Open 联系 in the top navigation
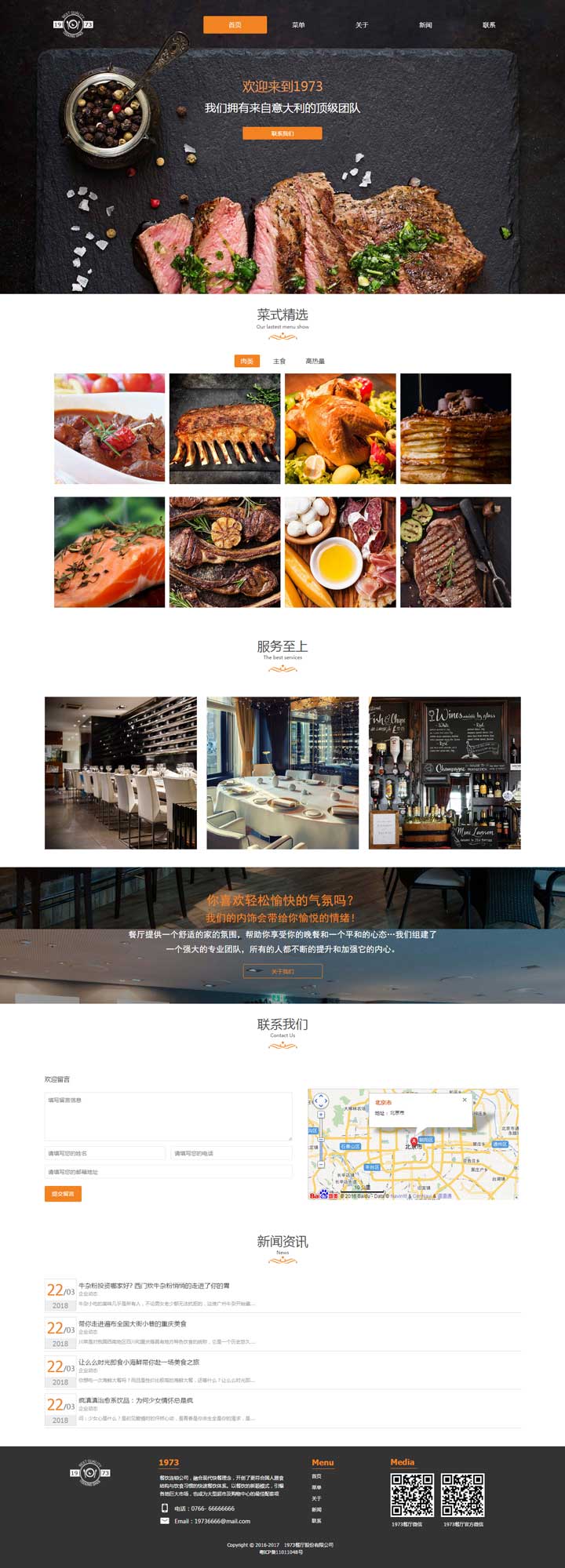565x1568 pixels. 489,25
